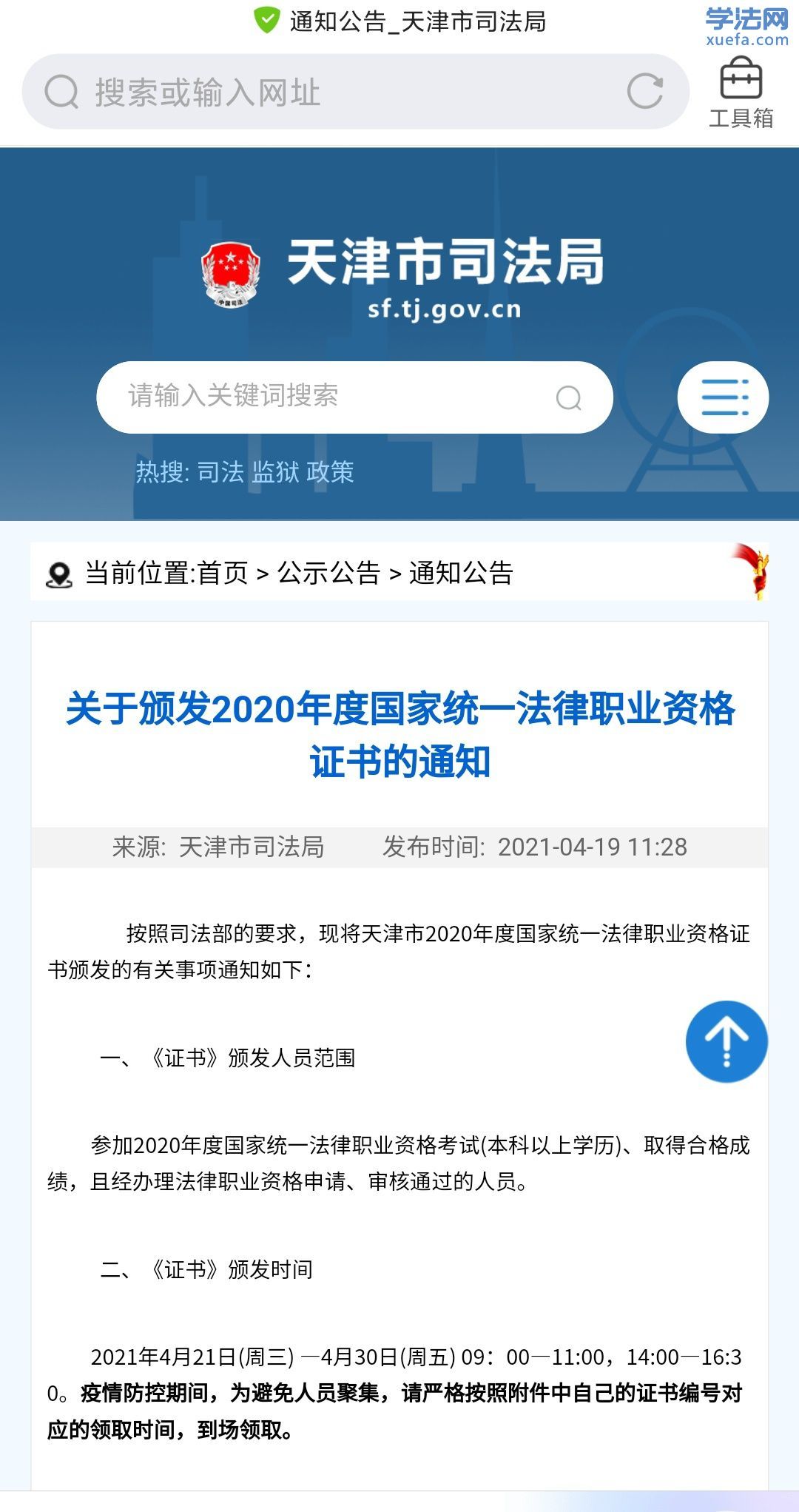Open 公示公告 in the breadcrumb

pos(328,573)
